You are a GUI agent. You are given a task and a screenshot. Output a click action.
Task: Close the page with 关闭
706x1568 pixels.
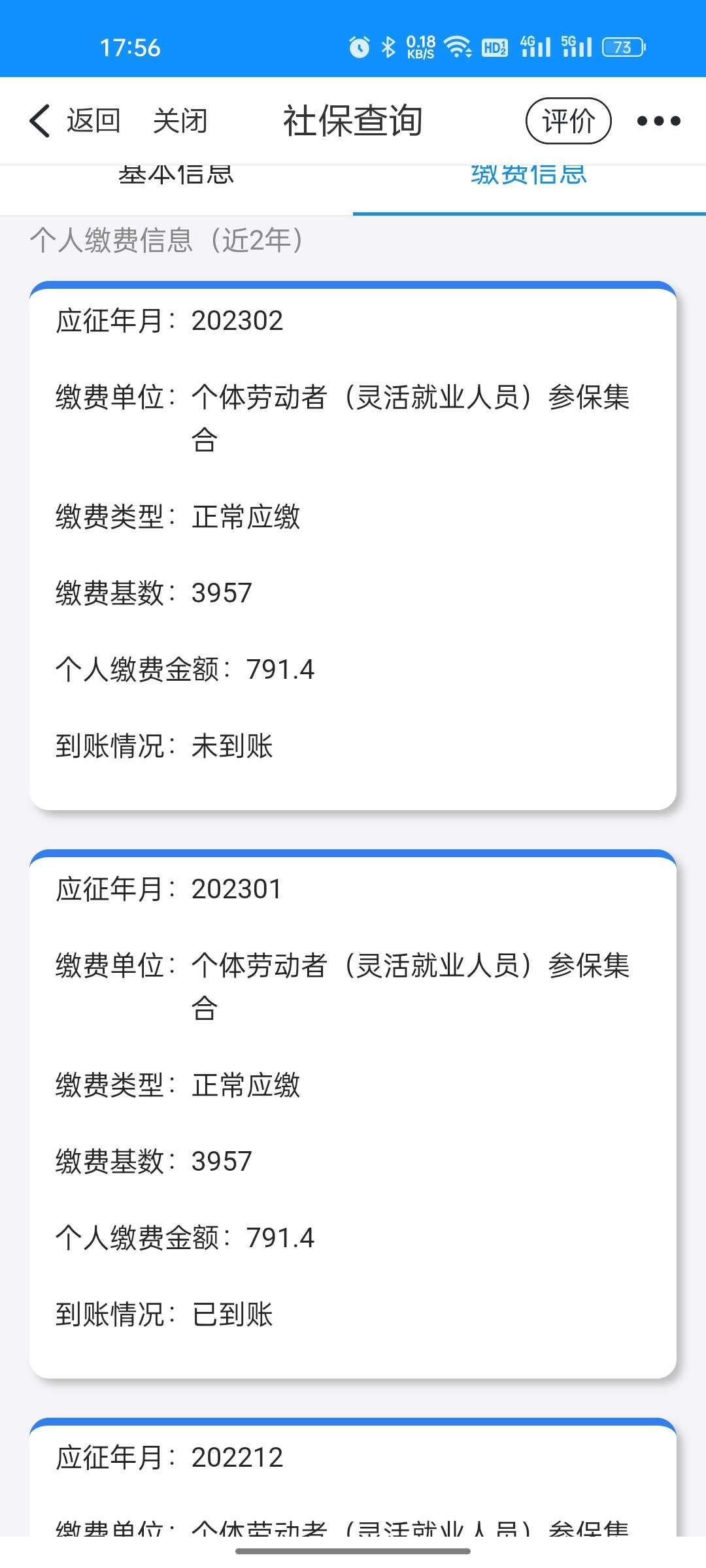(180, 121)
